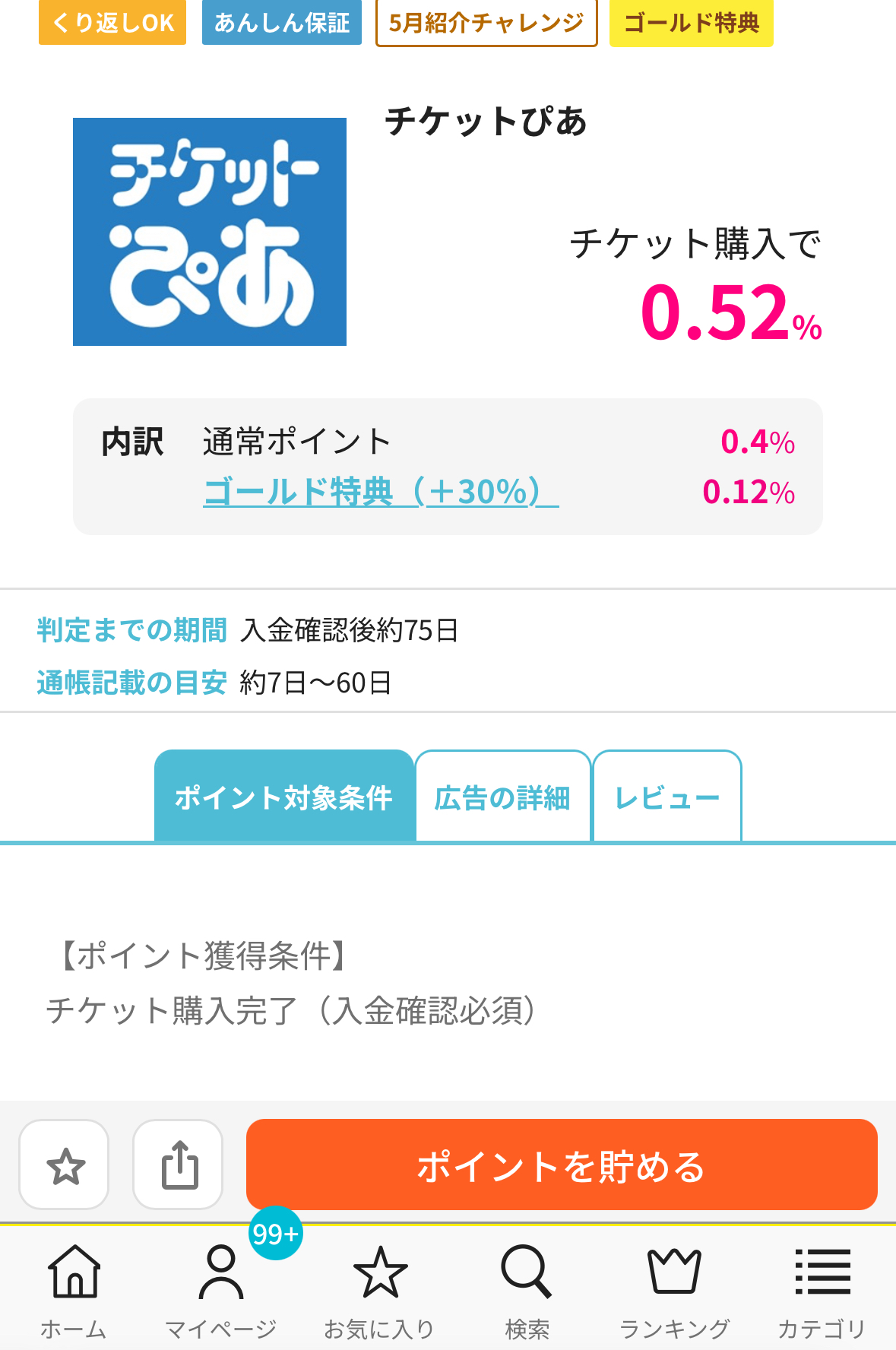Tap the 5月紹介チャレンジ tag
The height and width of the screenshot is (1350, 896).
pos(486,23)
